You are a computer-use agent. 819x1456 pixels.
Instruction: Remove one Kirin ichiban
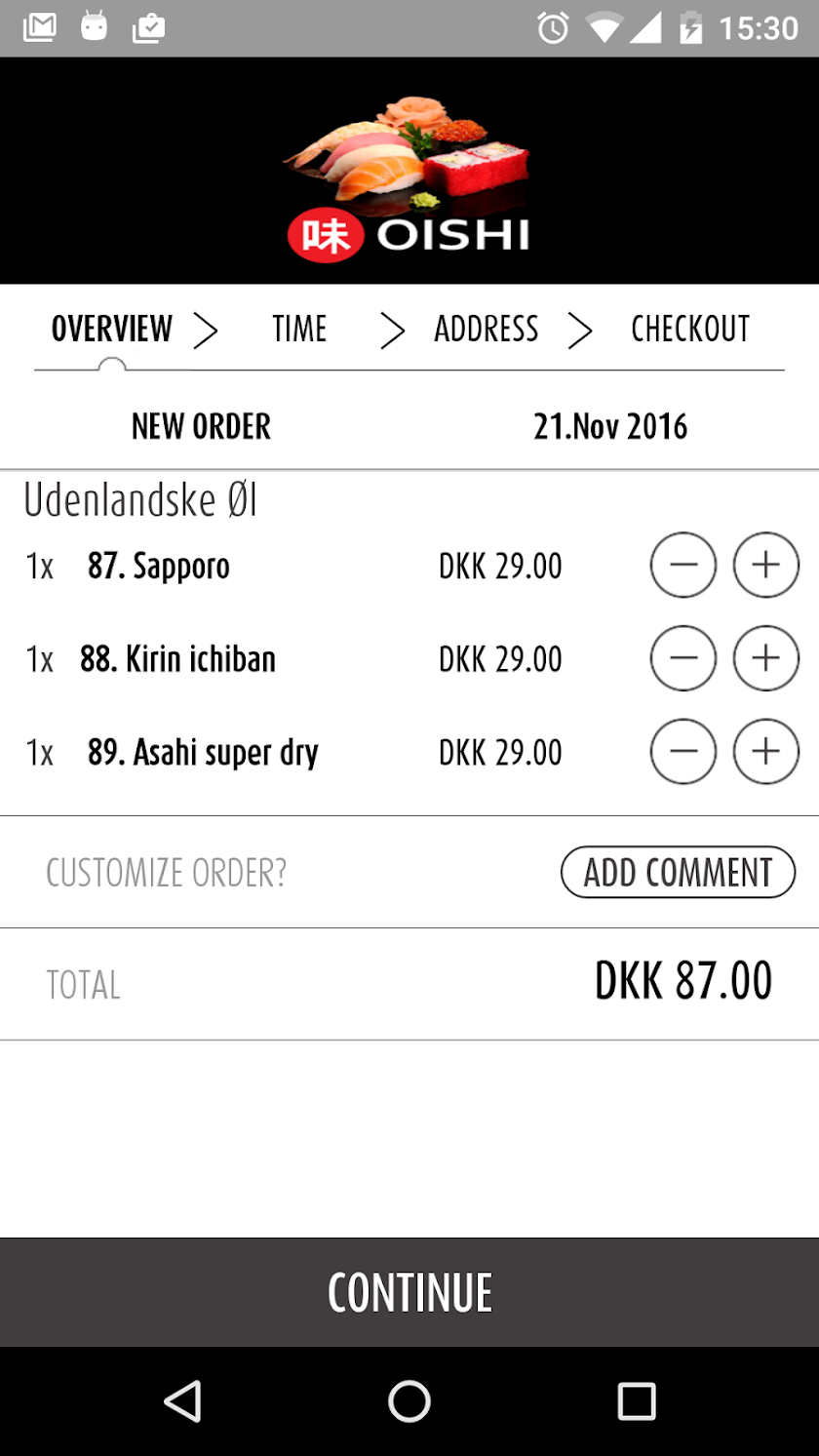(x=683, y=658)
